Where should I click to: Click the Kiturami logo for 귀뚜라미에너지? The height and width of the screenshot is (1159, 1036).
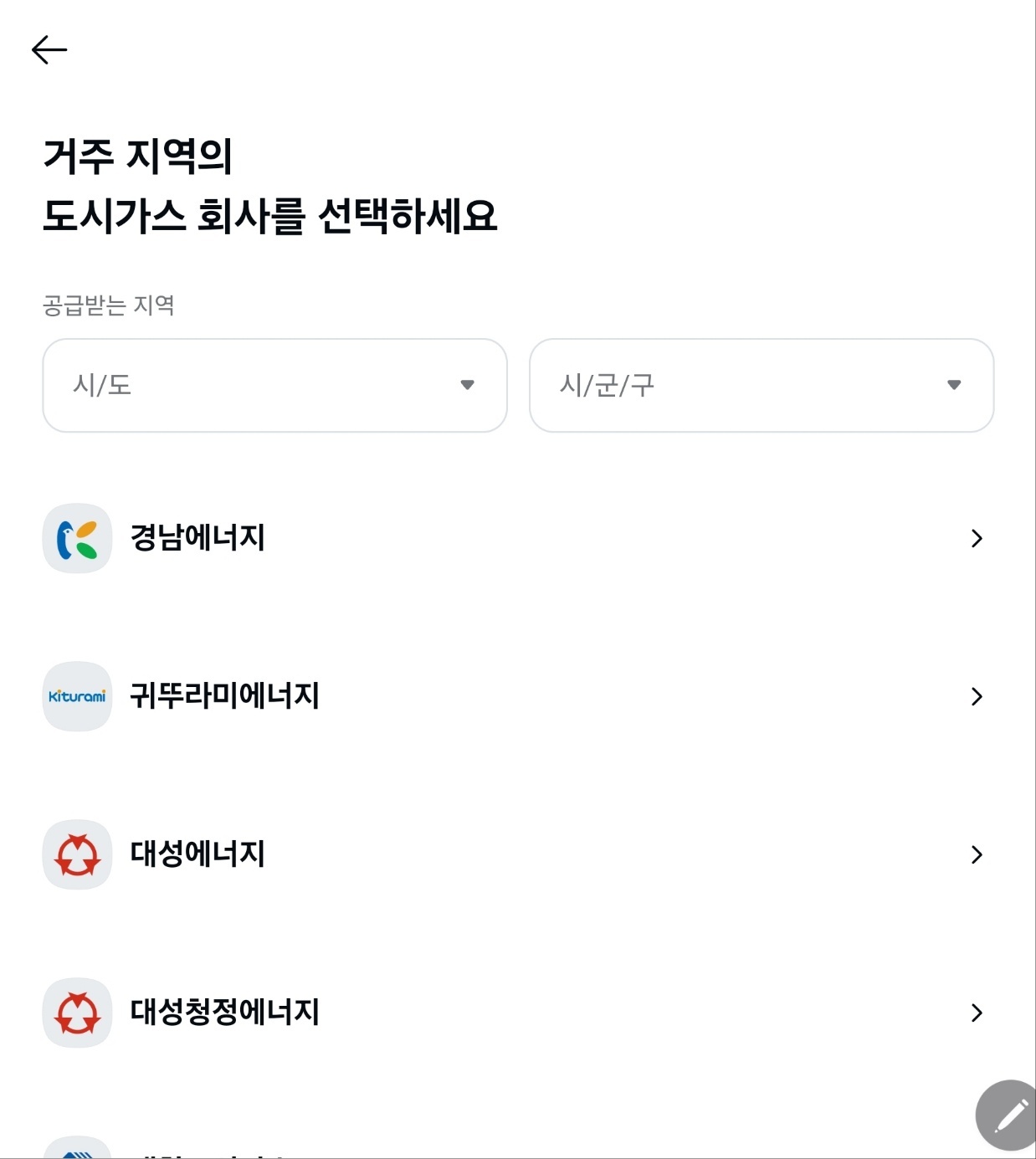pyautogui.click(x=76, y=696)
